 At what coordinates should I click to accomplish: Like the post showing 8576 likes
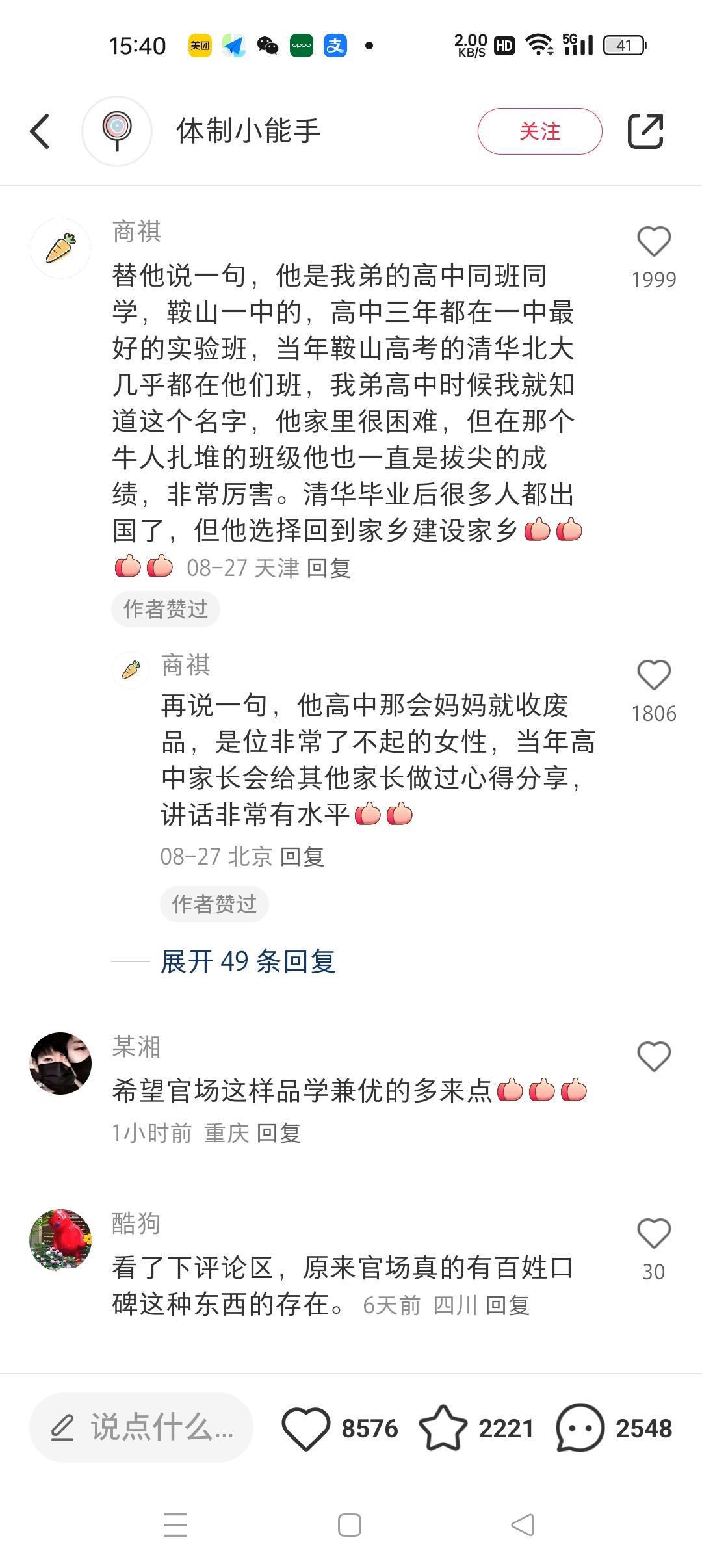point(305,1428)
